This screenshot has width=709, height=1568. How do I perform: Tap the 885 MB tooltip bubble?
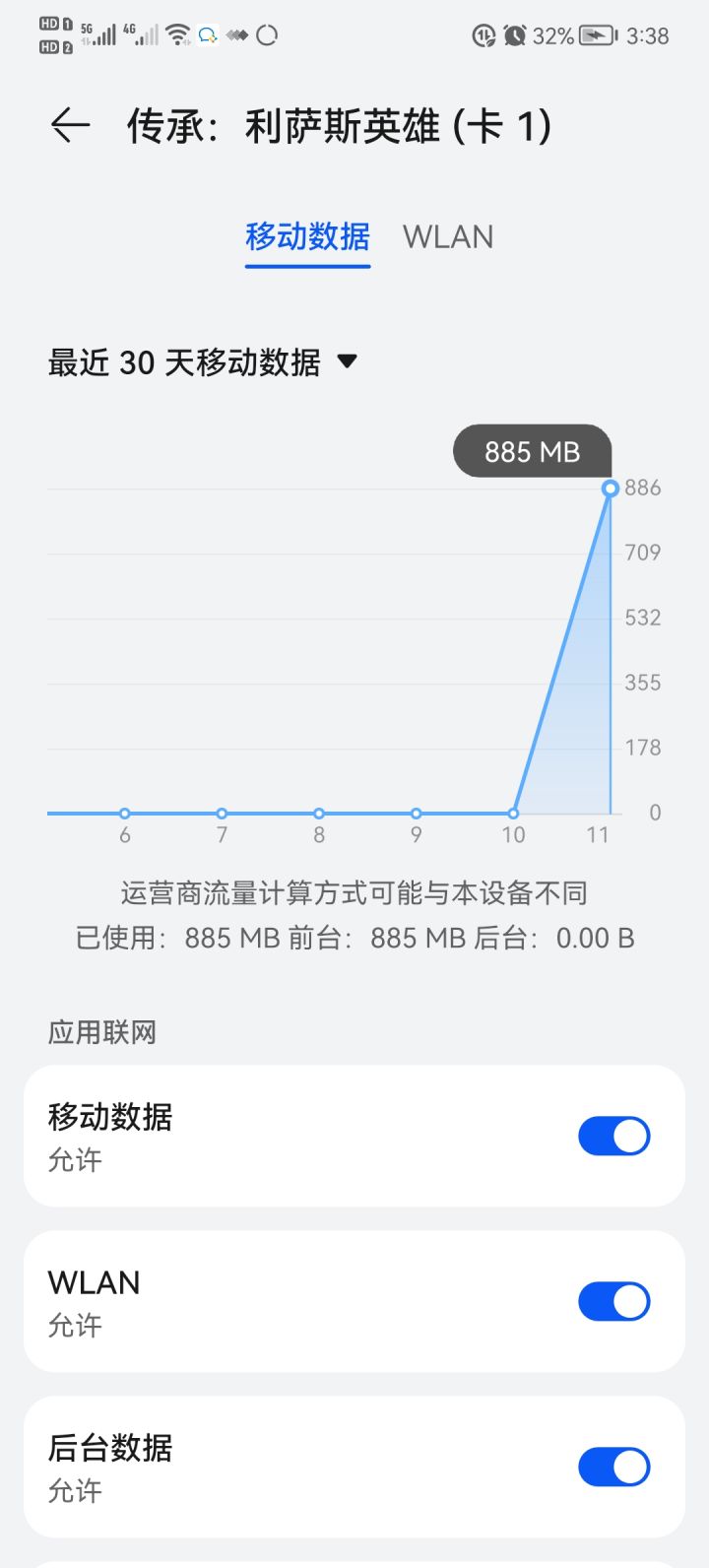[532, 451]
